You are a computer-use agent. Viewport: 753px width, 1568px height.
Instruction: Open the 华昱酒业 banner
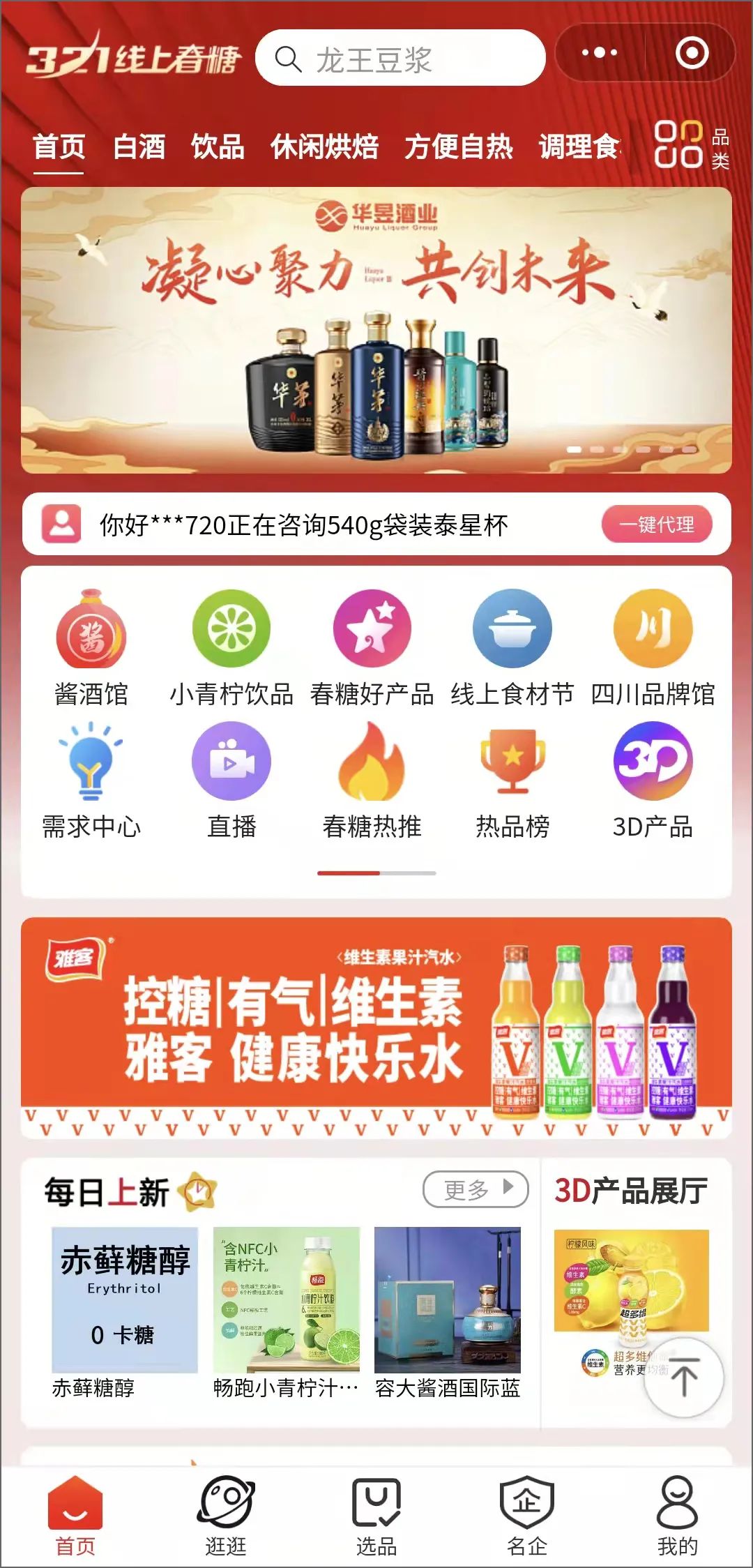376,330
